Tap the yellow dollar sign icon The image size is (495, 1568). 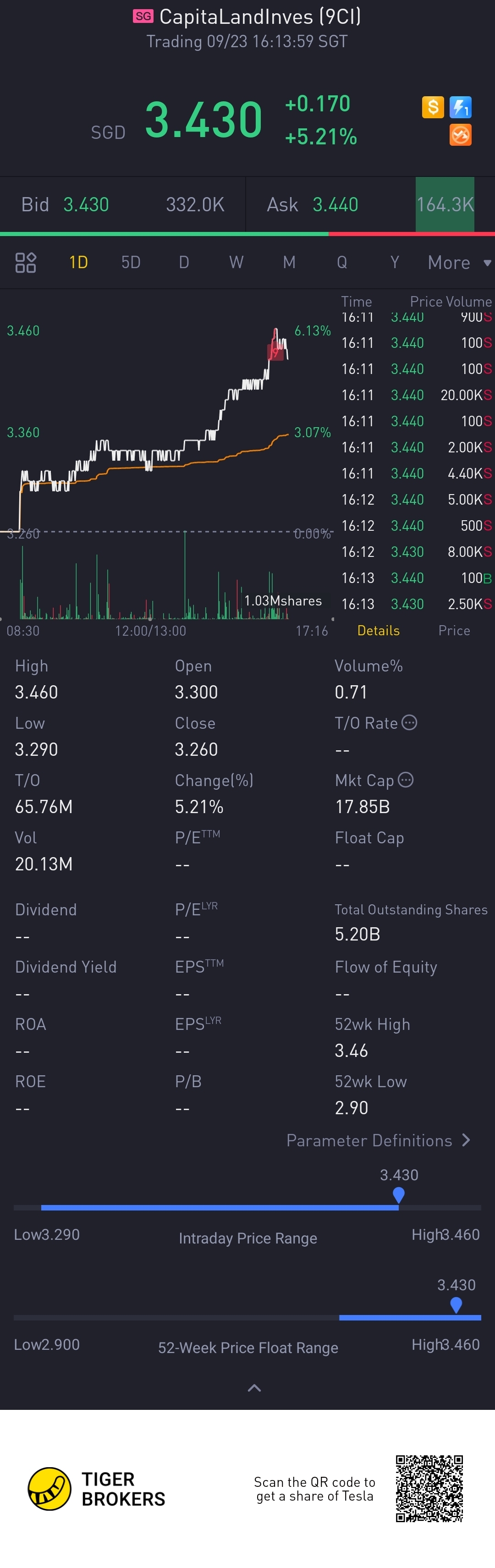(433, 108)
